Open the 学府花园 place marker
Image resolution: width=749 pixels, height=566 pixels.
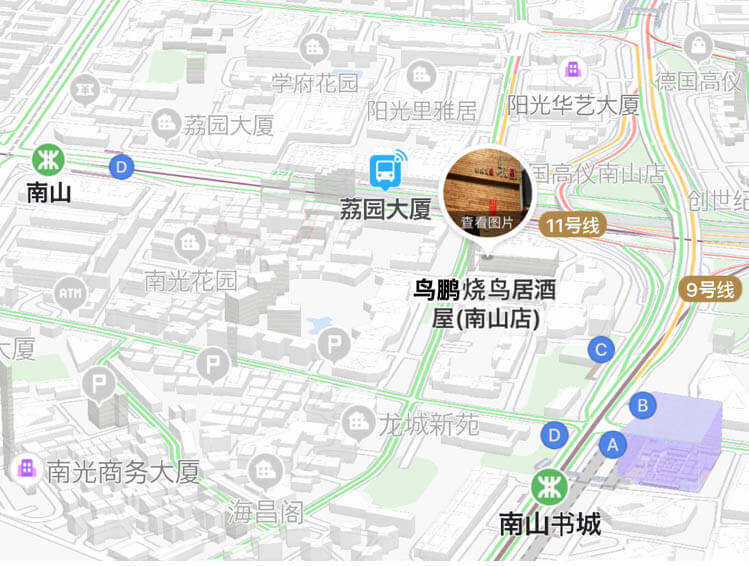click(315, 47)
